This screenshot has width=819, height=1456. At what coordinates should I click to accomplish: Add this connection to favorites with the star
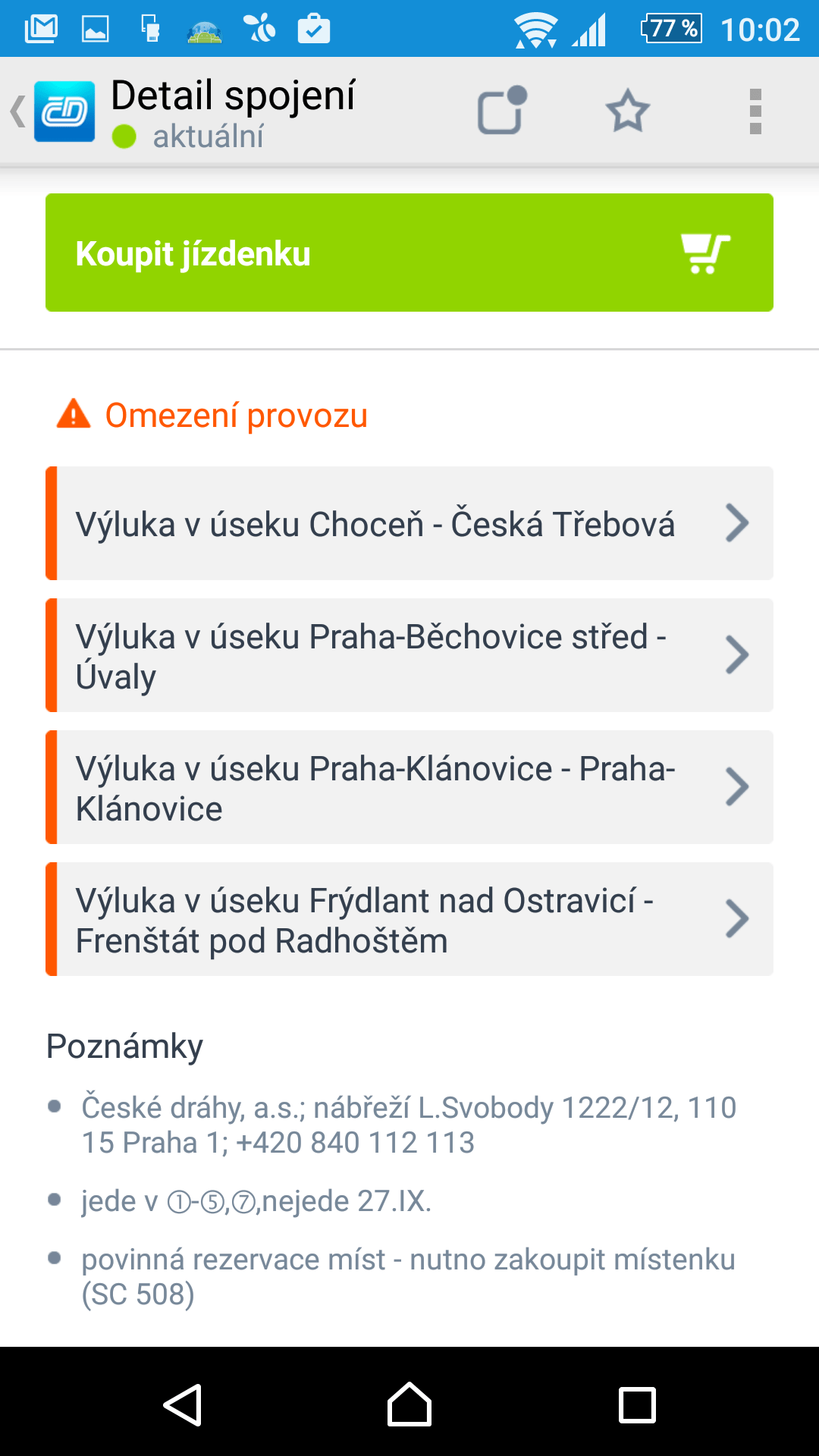pos(628,111)
